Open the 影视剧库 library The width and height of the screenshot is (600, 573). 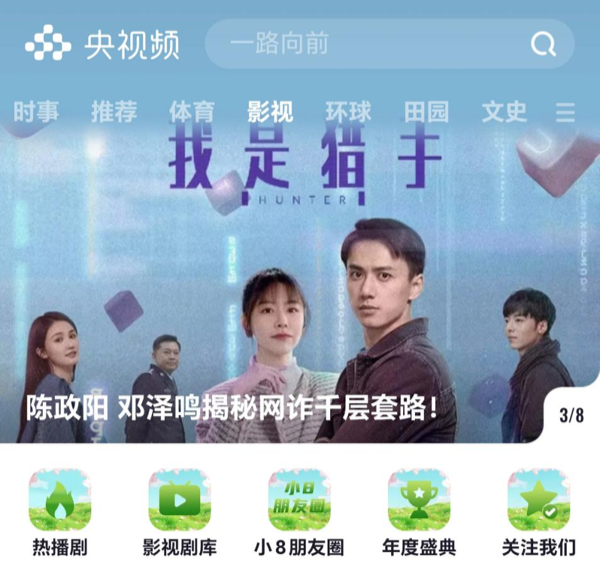(x=180, y=512)
